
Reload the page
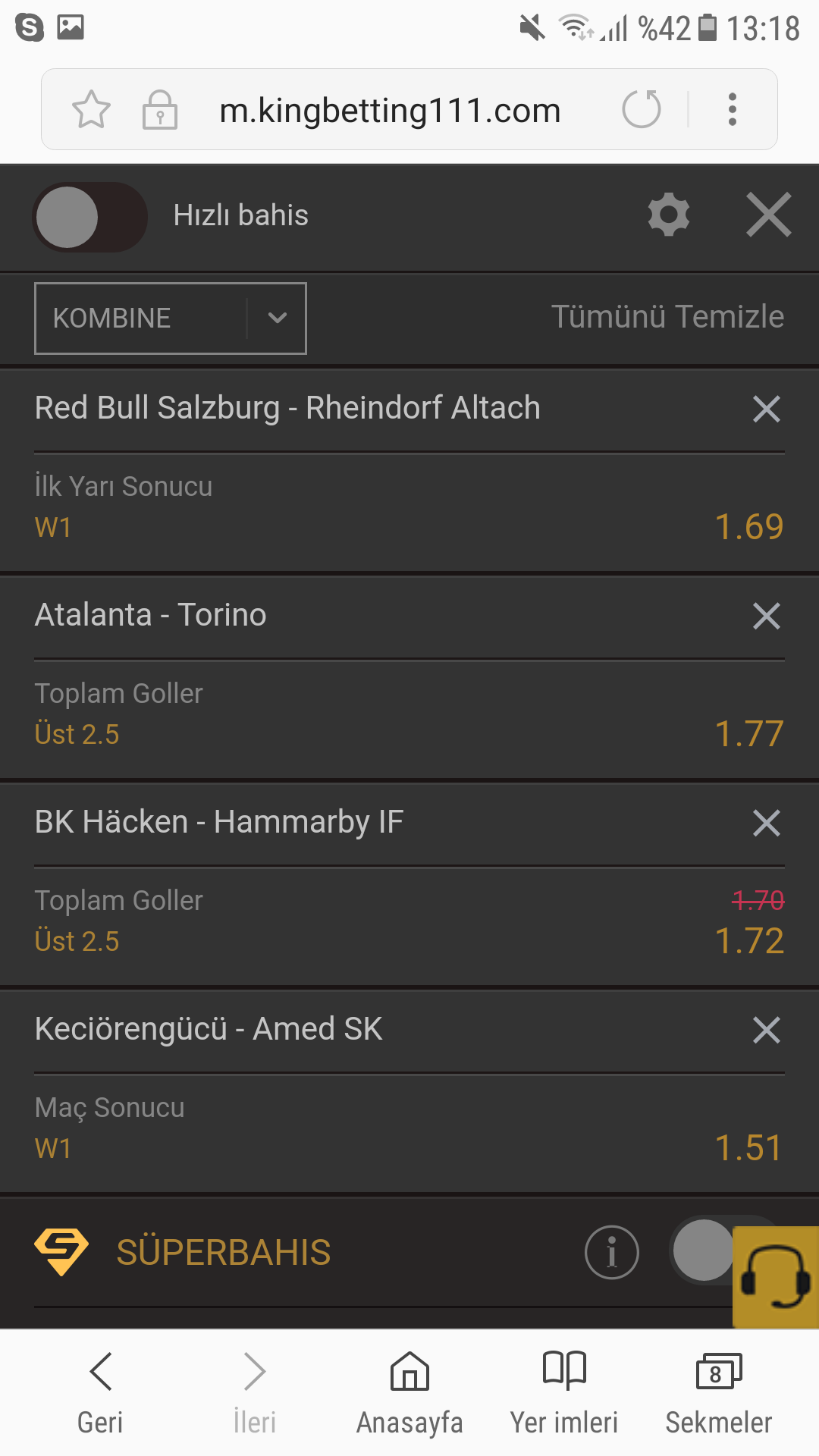click(642, 109)
